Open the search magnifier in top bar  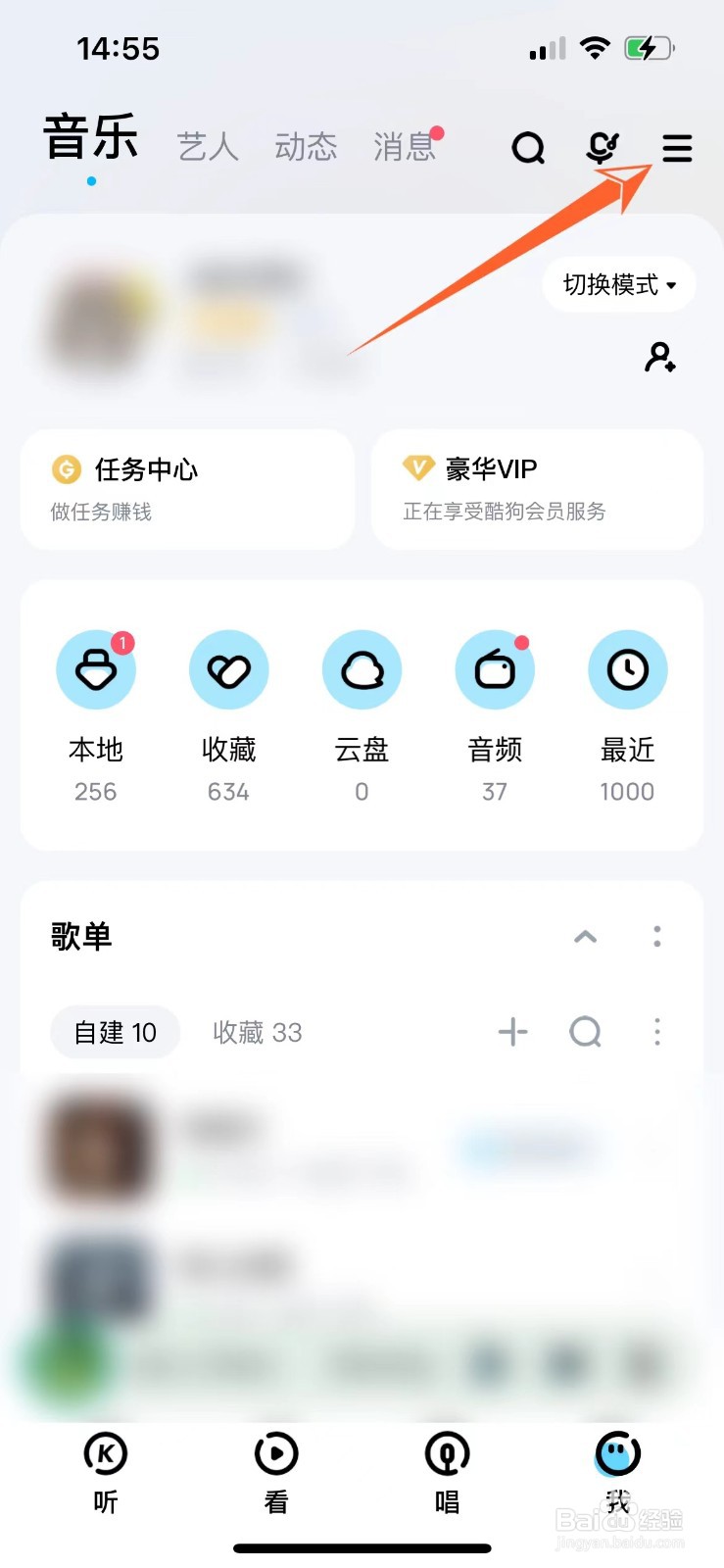pos(528,149)
